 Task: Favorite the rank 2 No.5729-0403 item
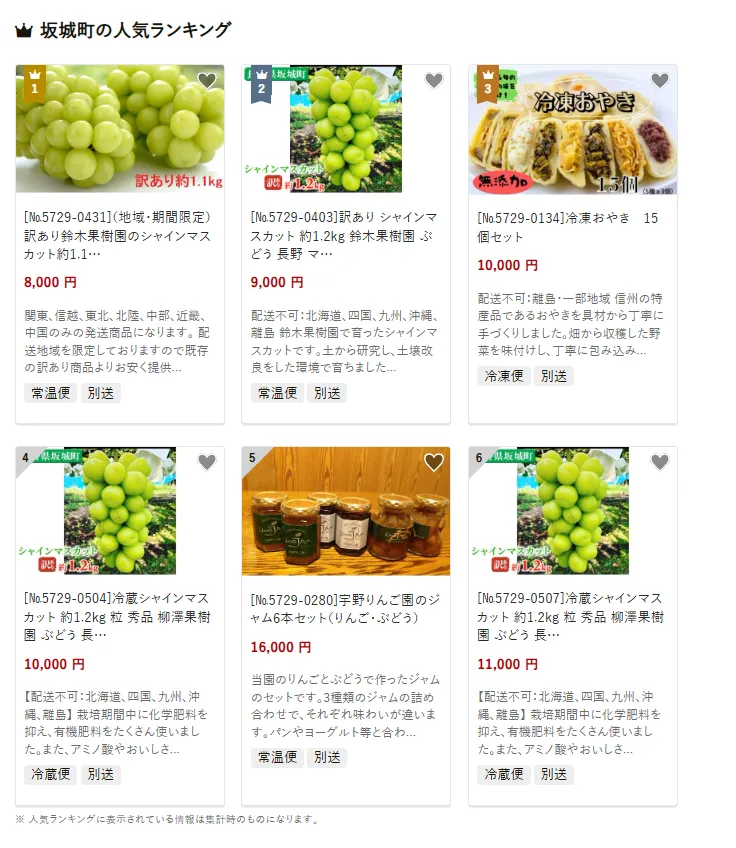433,81
